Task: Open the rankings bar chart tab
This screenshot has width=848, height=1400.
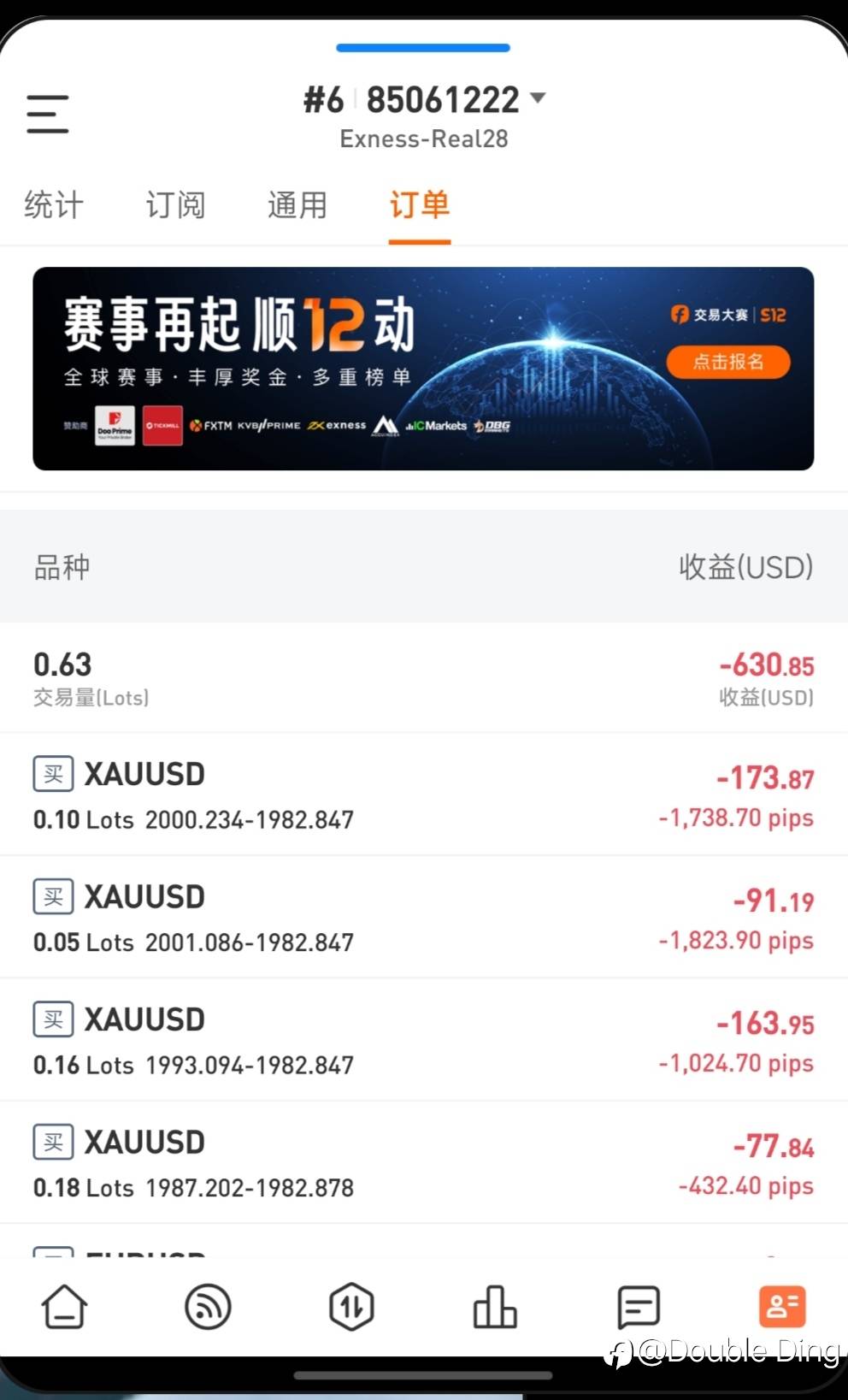Action: pyautogui.click(x=495, y=1307)
